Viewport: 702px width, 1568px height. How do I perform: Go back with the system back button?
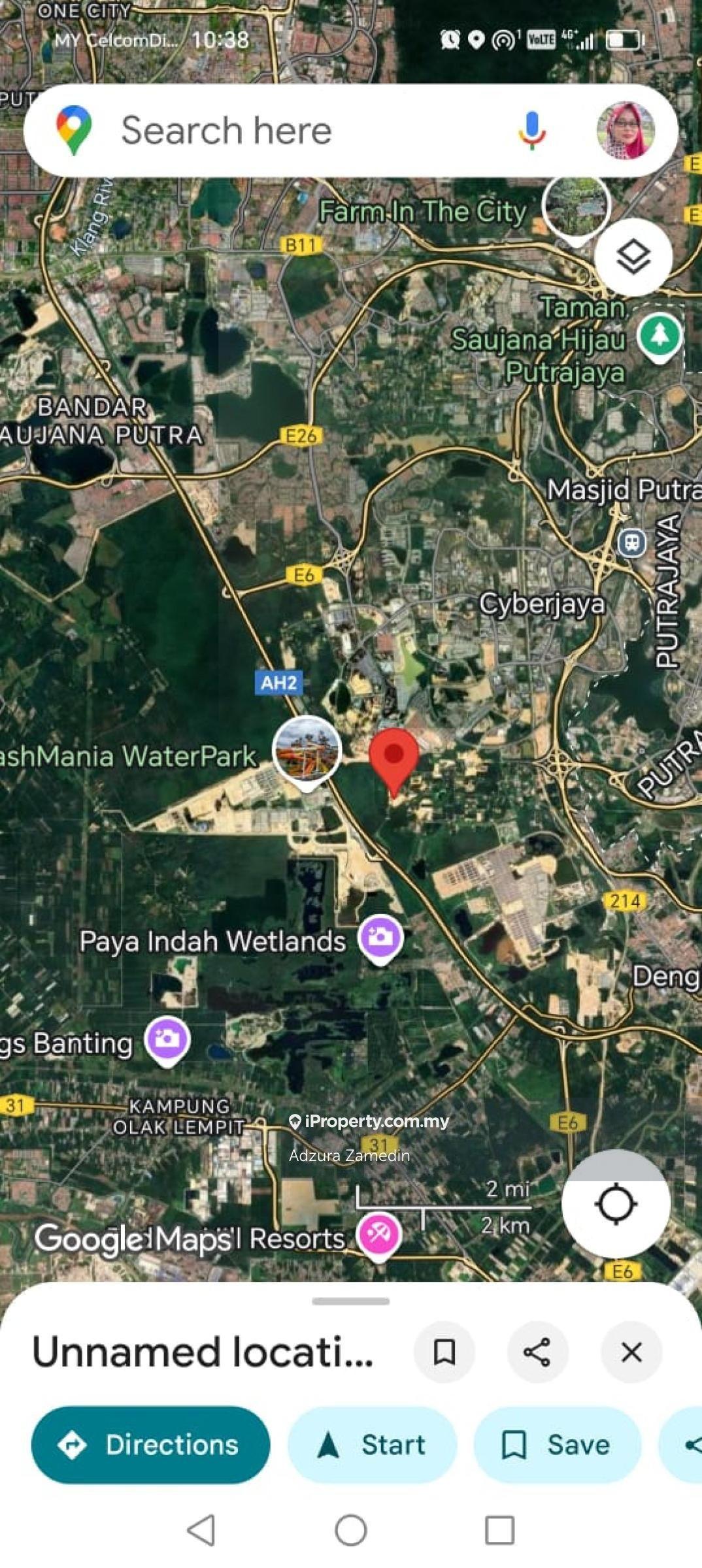201,1530
